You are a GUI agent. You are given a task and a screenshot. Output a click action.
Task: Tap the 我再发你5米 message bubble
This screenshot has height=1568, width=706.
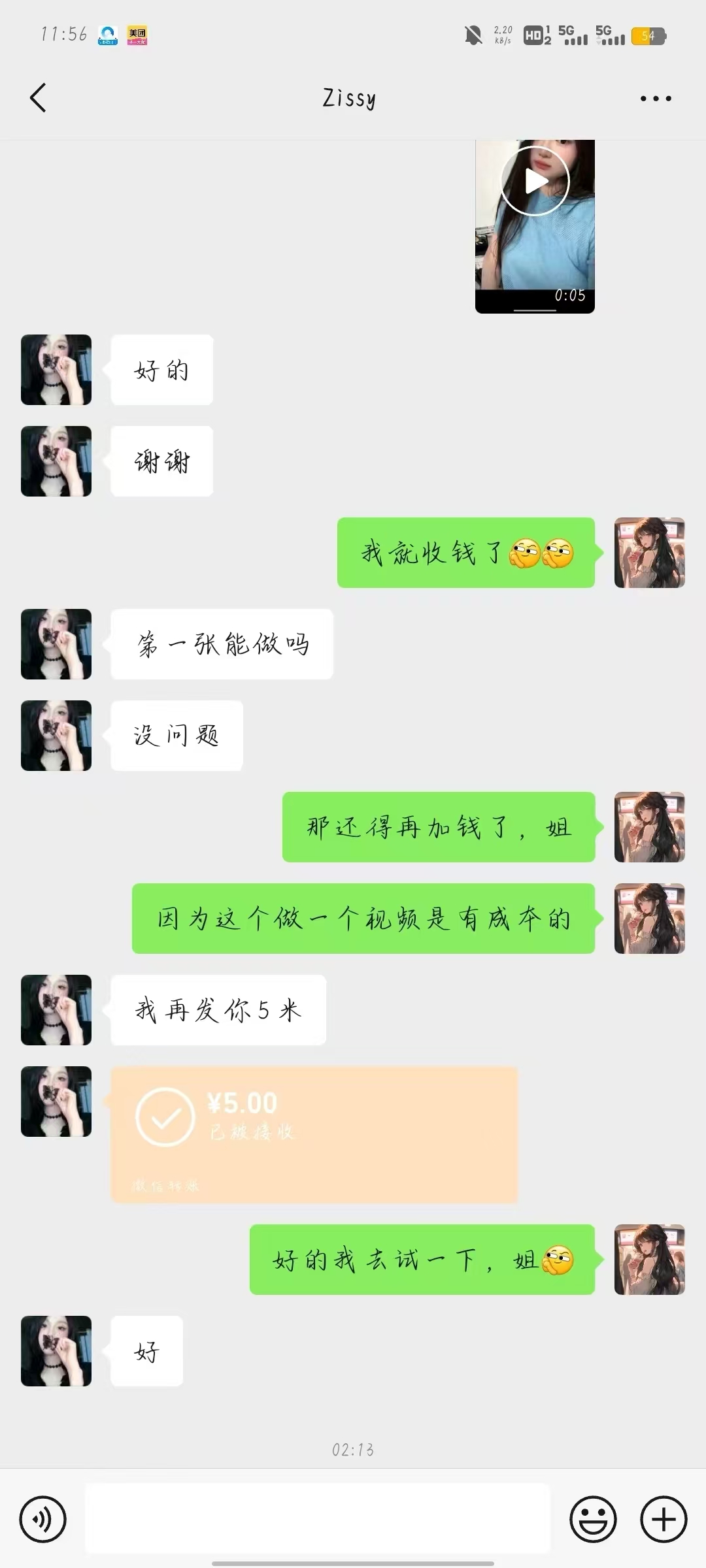click(219, 1009)
